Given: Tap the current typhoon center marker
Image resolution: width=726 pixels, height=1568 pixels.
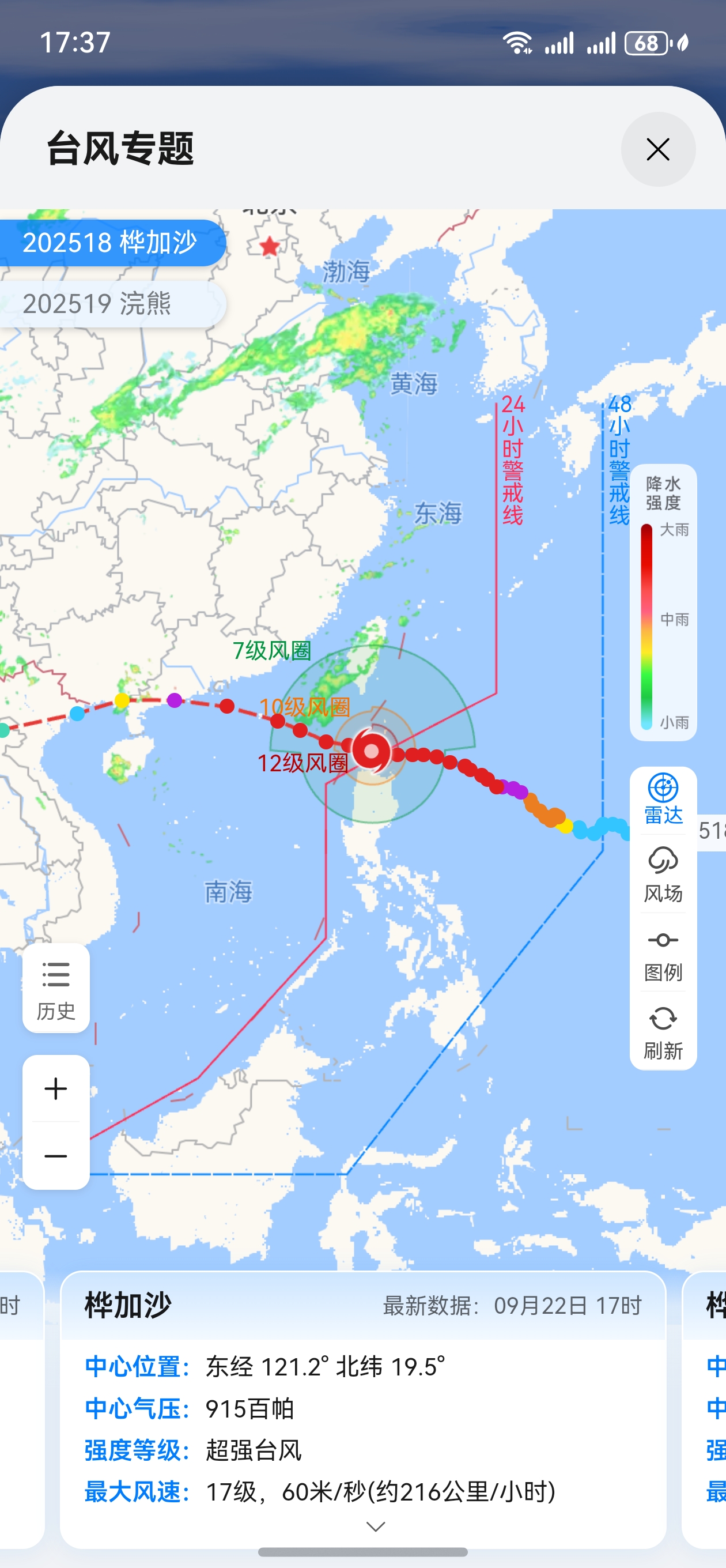Looking at the screenshot, I should point(371,751).
